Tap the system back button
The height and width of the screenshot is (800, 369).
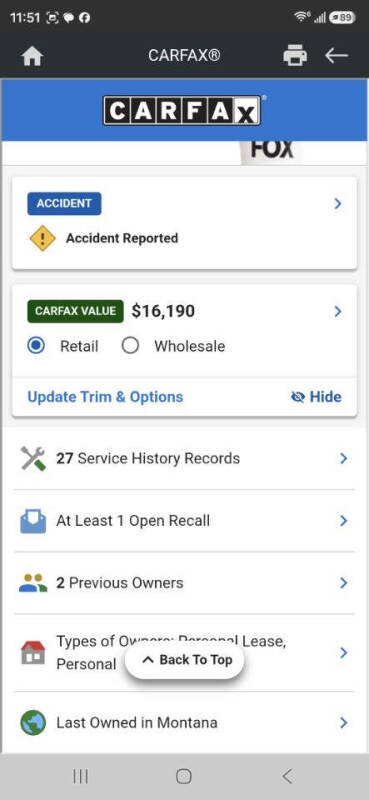tap(287, 777)
